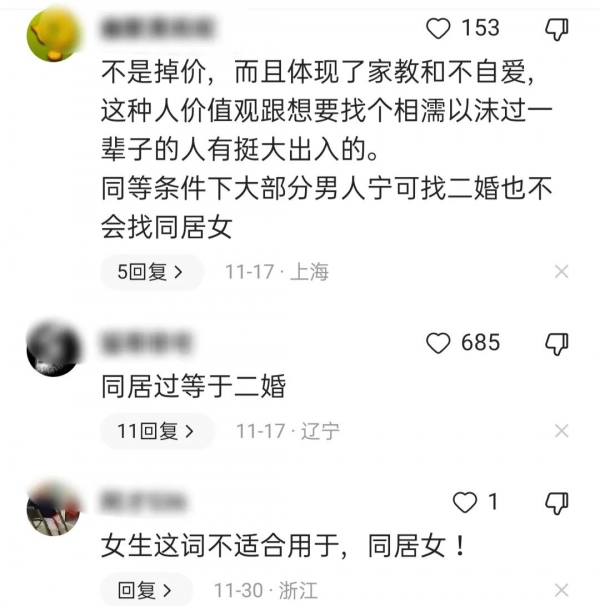Like the comment with 153 likes
600x606 pixels.
pyautogui.click(x=439, y=29)
